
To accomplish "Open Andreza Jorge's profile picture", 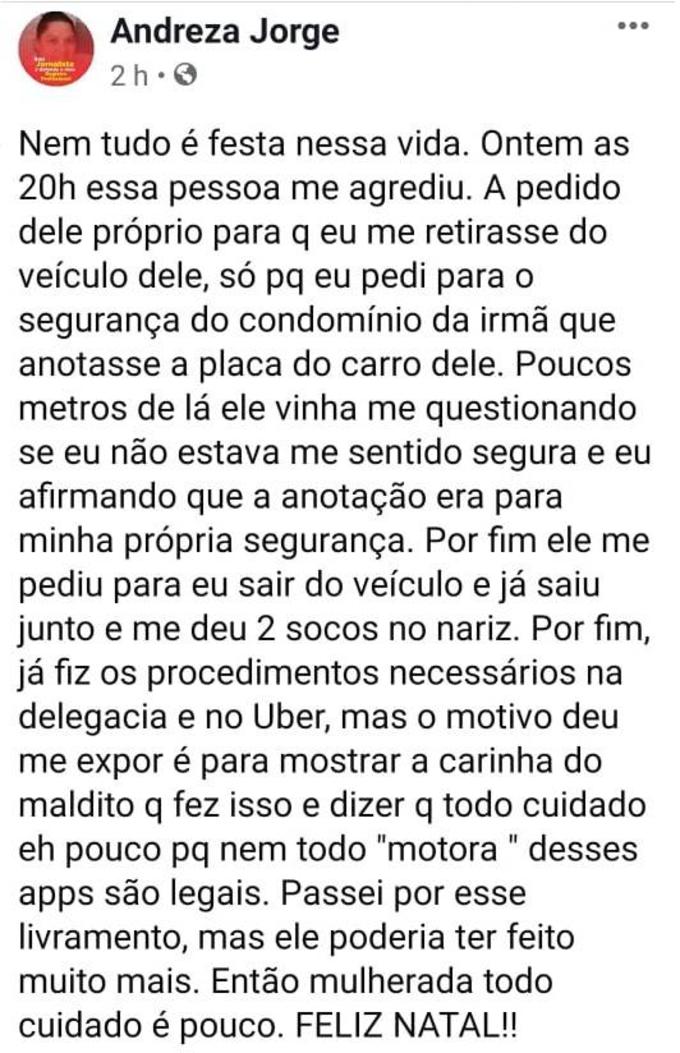I will 56,50.
